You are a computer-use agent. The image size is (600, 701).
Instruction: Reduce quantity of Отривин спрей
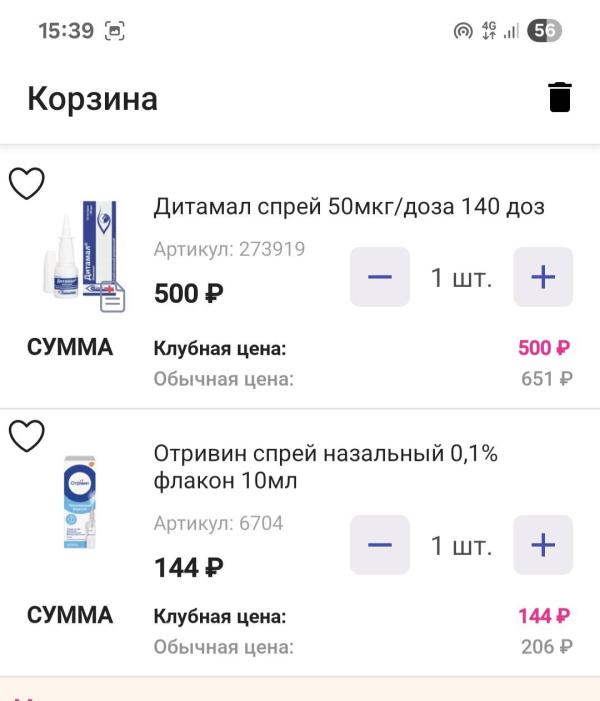click(380, 545)
